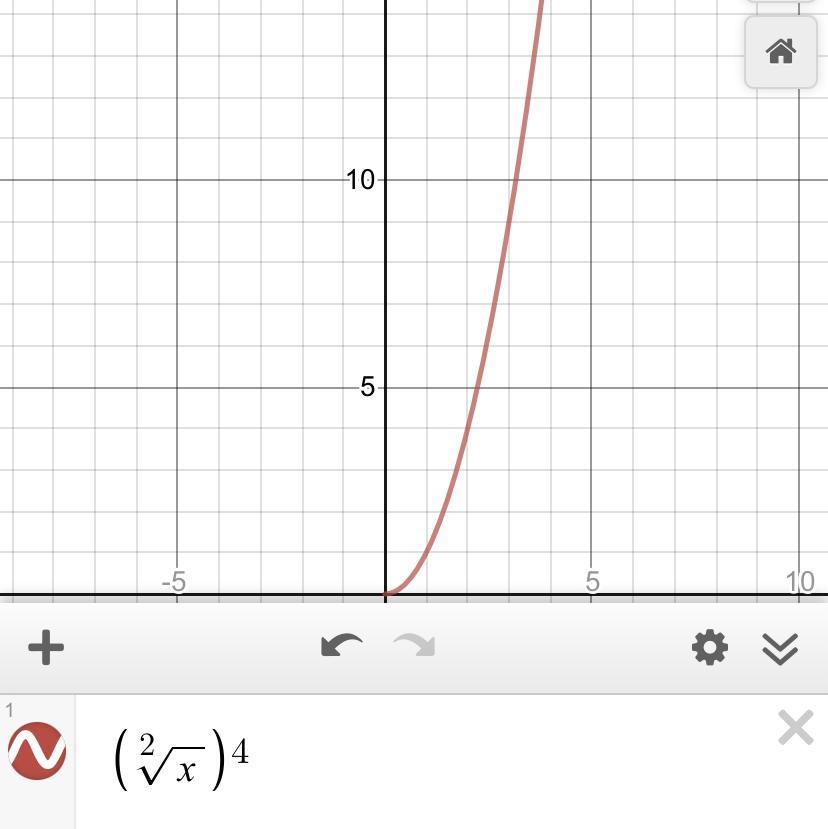828x829 pixels.
Task: Add a new expression item
Action: tap(46, 647)
